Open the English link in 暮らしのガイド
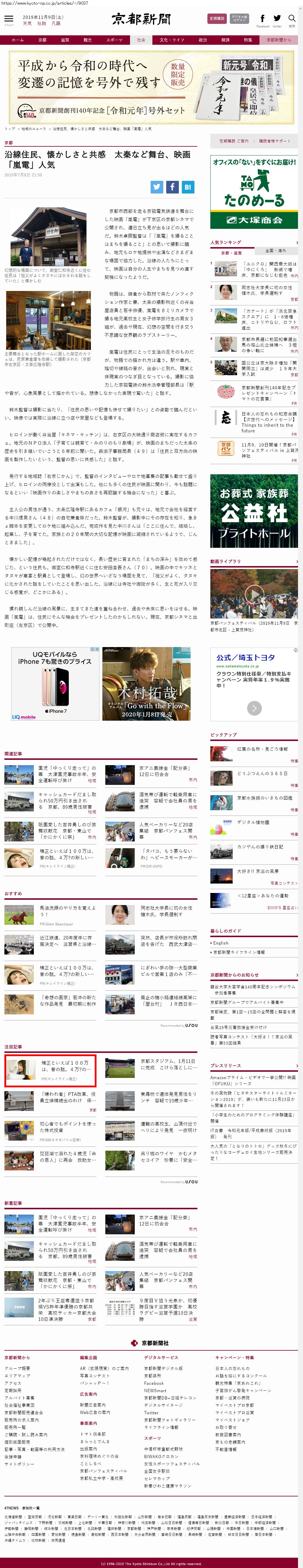Viewport: 303px width, 1568px height. [x=221, y=943]
